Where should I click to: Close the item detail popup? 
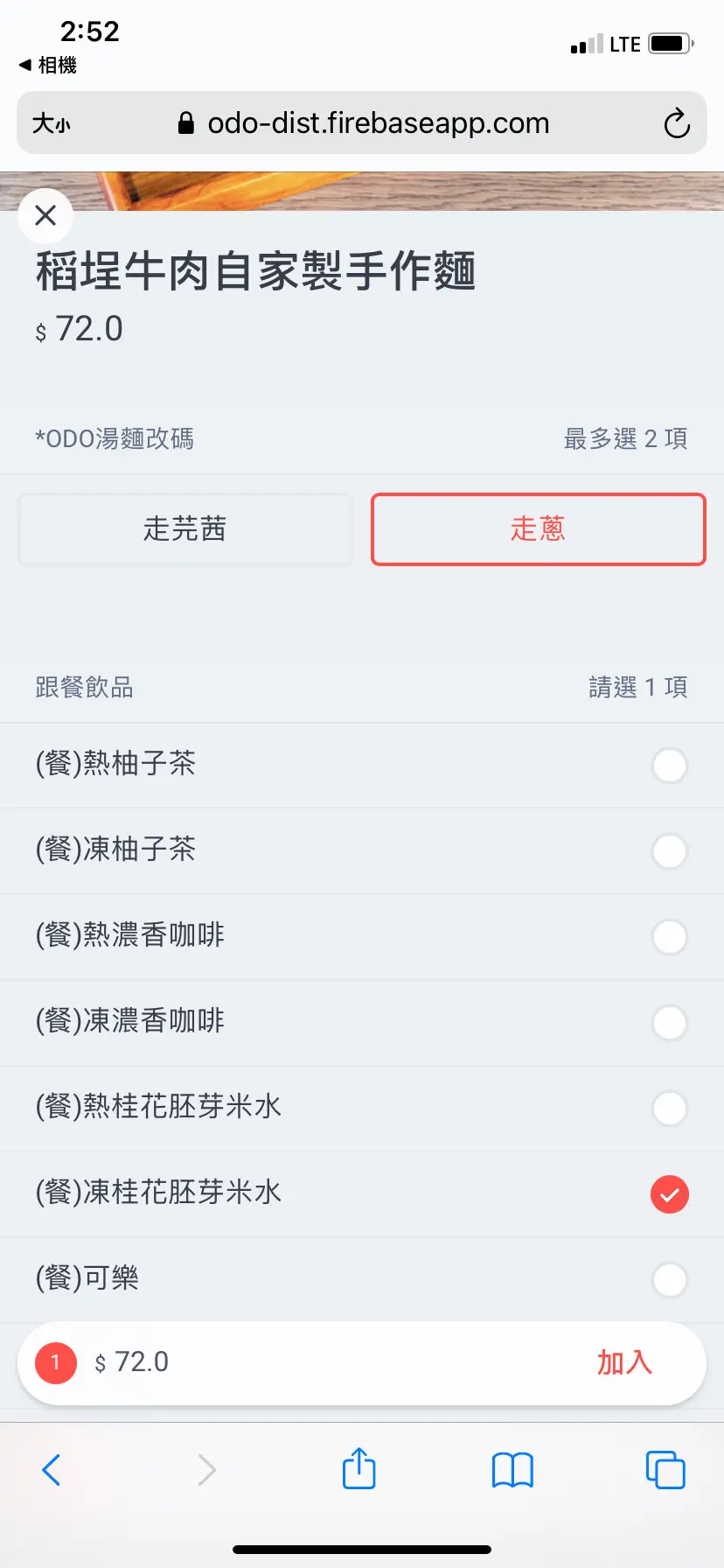tap(45, 215)
